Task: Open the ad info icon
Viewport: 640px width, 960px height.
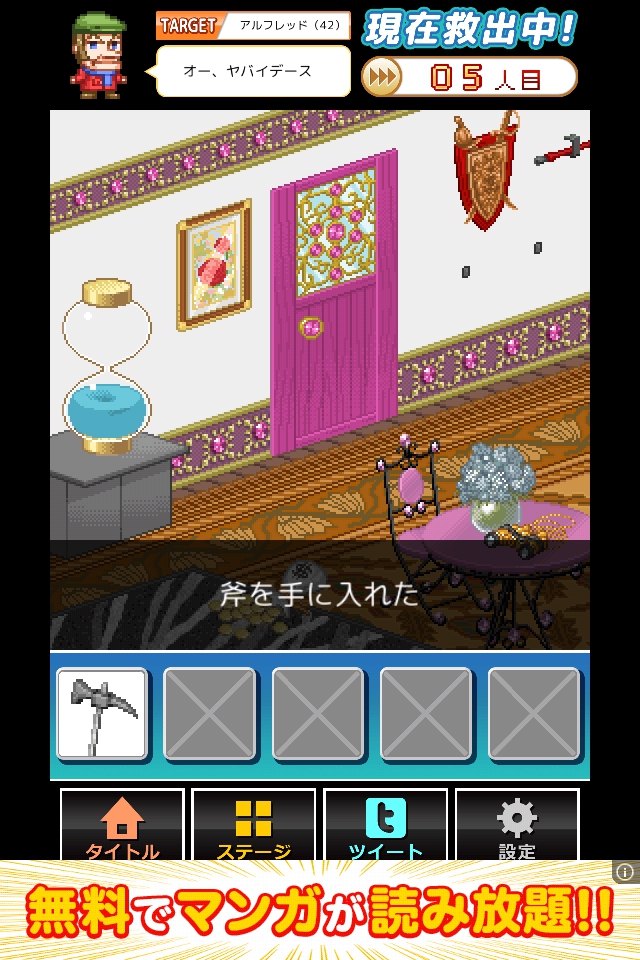Action: 624,873
